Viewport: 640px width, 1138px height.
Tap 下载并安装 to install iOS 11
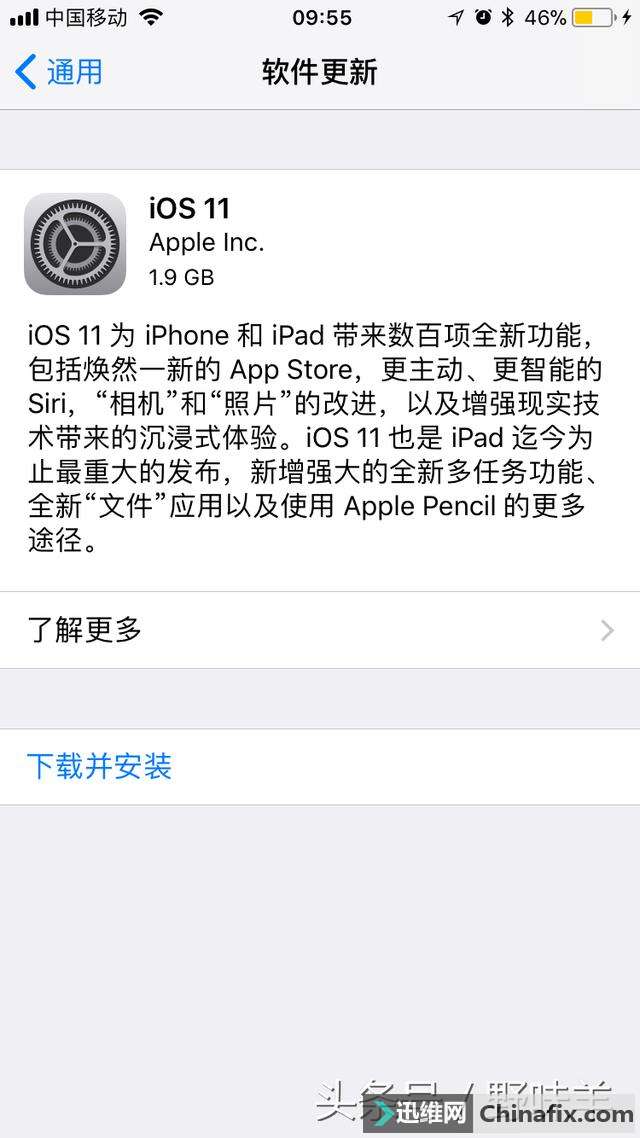coord(100,766)
